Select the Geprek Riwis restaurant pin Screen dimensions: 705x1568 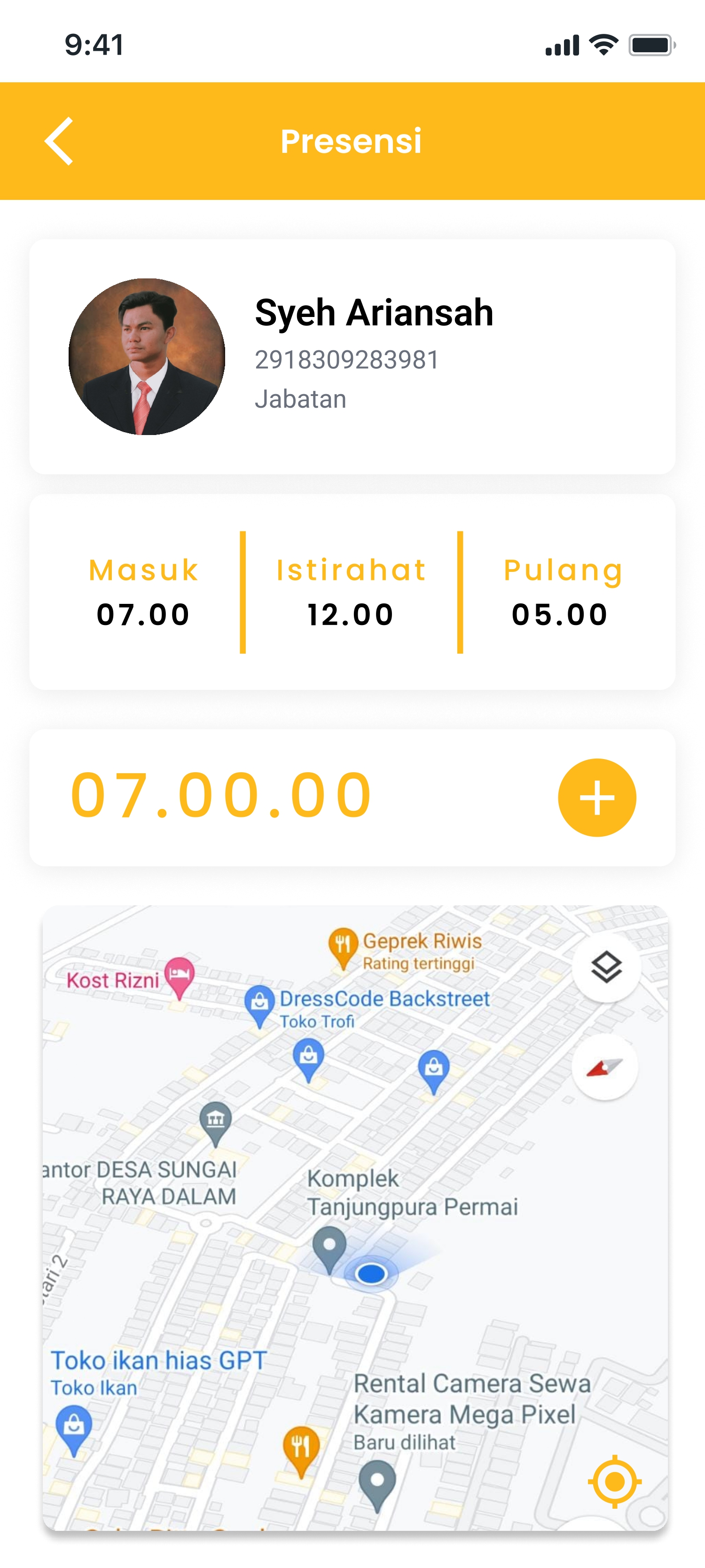[x=343, y=945]
